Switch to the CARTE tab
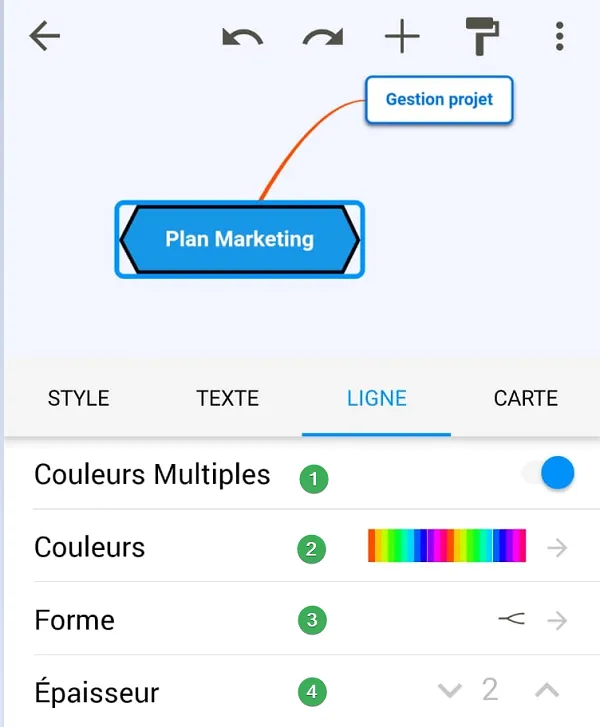The width and height of the screenshot is (600, 727). pos(525,398)
